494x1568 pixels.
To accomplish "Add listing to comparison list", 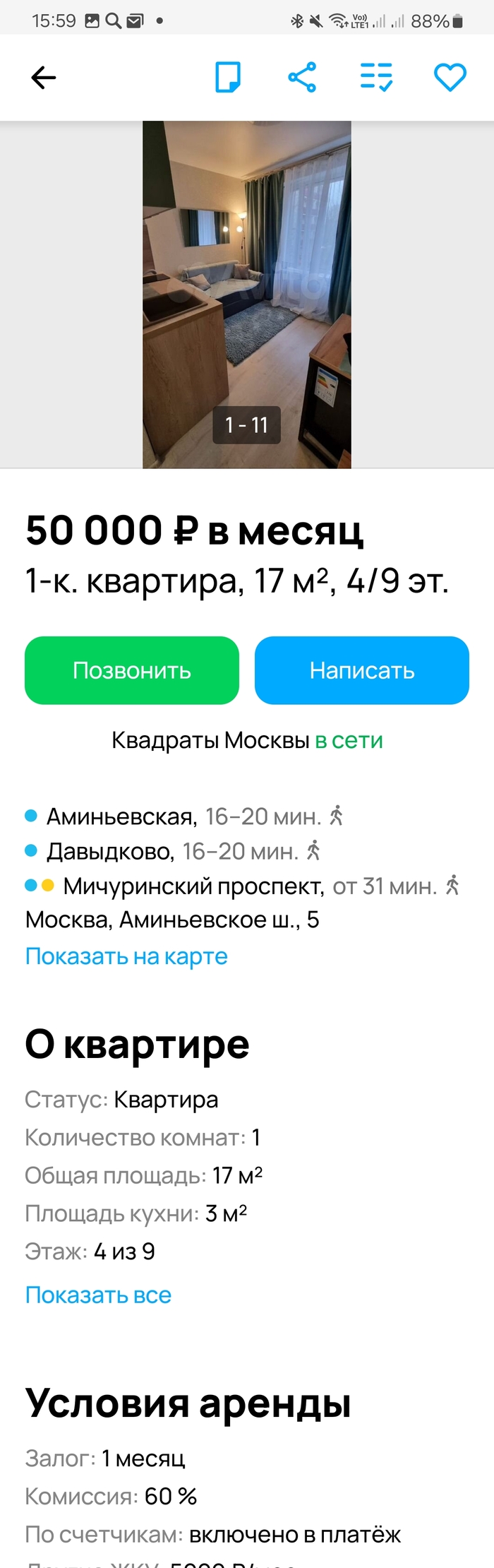I will point(376,77).
